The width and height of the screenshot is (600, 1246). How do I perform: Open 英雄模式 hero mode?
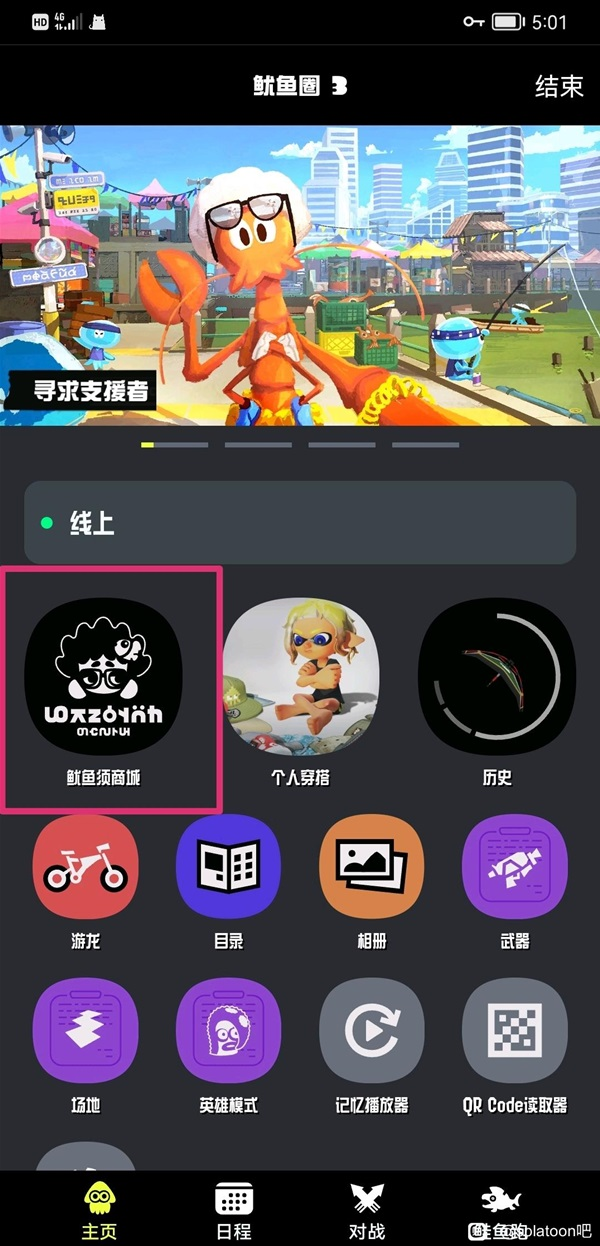[x=229, y=1032]
